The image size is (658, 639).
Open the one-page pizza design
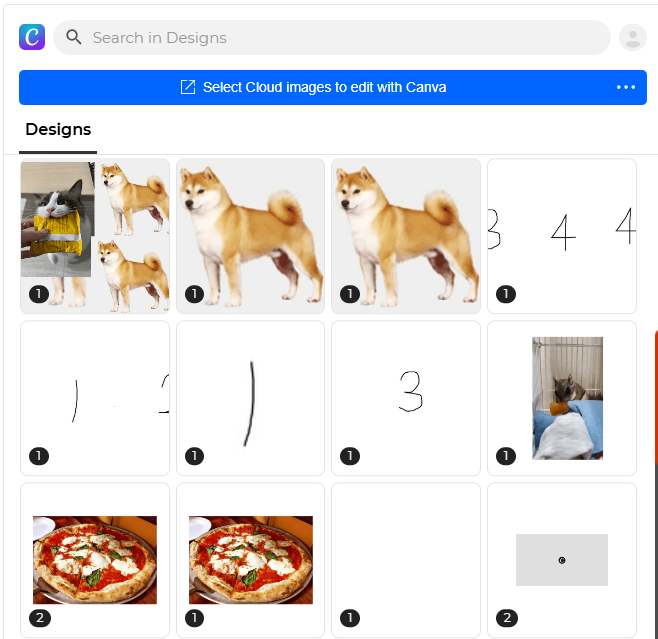tap(250, 559)
